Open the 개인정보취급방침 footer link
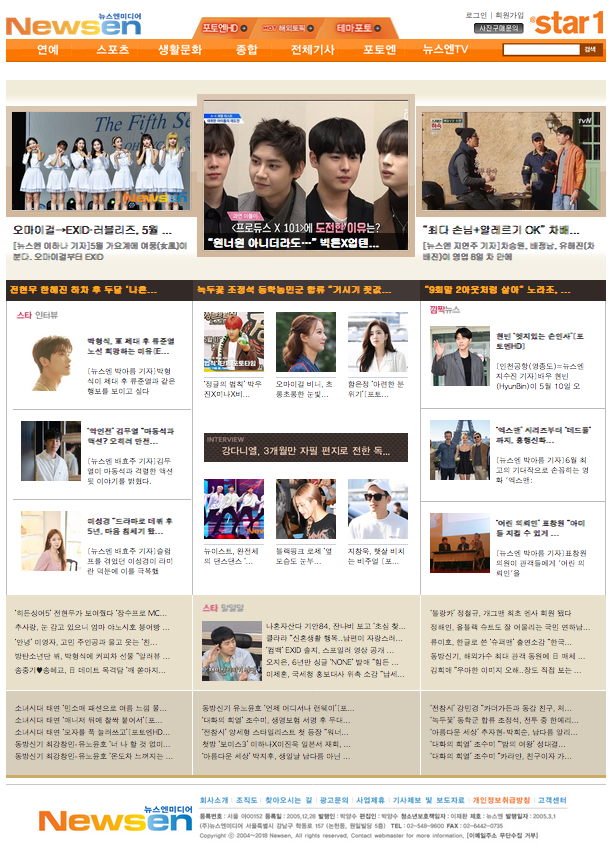The image size is (612, 854). click(x=501, y=800)
